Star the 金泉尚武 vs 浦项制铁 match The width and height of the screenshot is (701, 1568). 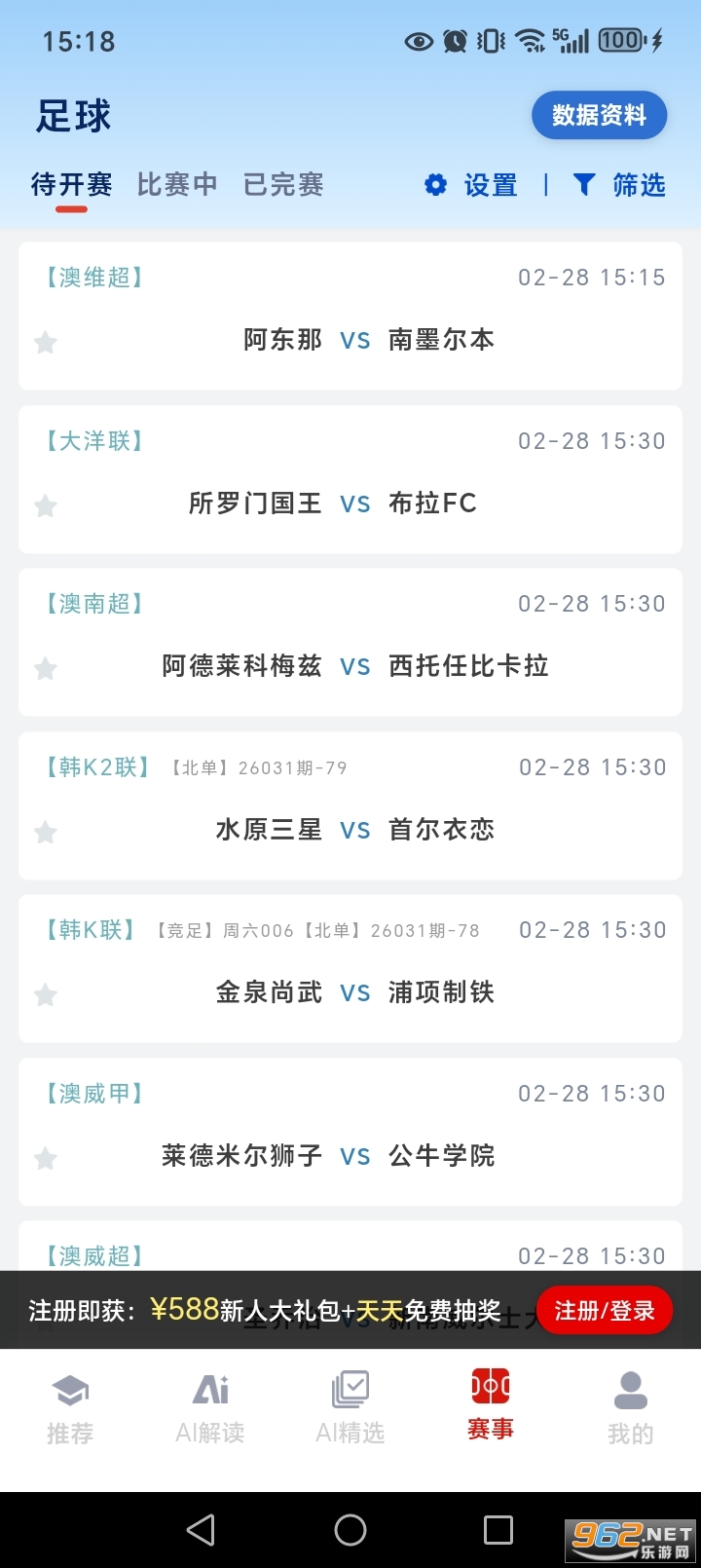pyautogui.click(x=45, y=994)
